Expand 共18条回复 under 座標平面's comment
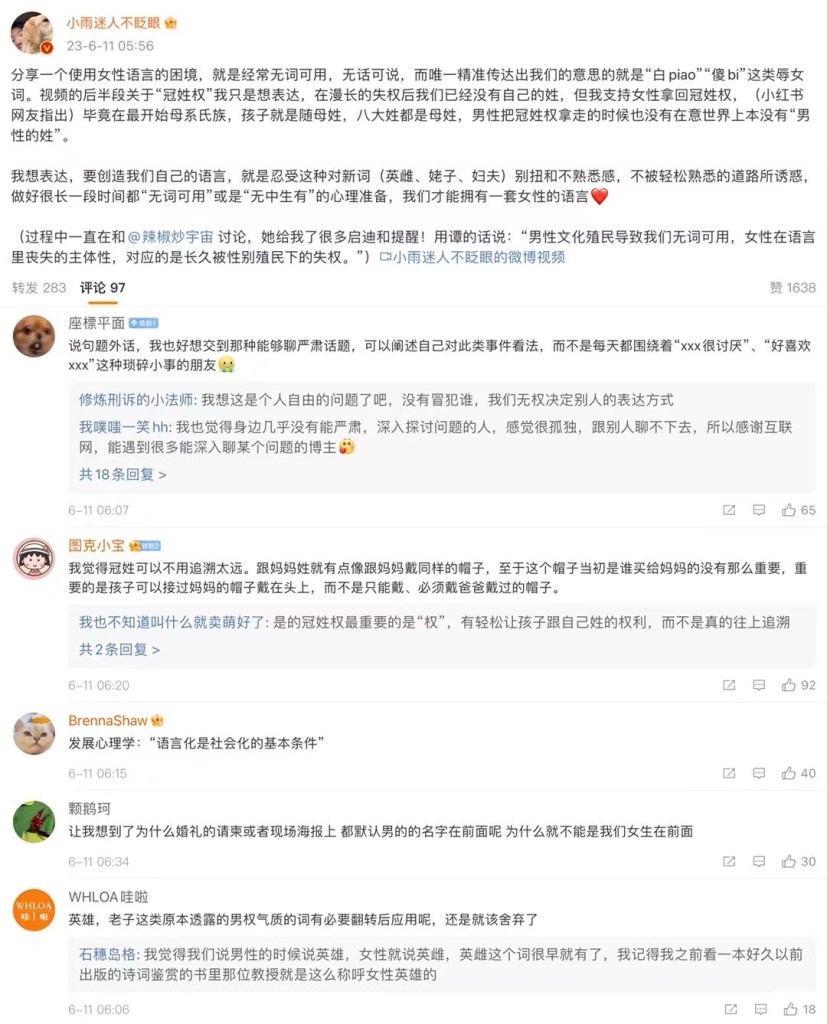The height and width of the screenshot is (1024, 827). click(123, 474)
